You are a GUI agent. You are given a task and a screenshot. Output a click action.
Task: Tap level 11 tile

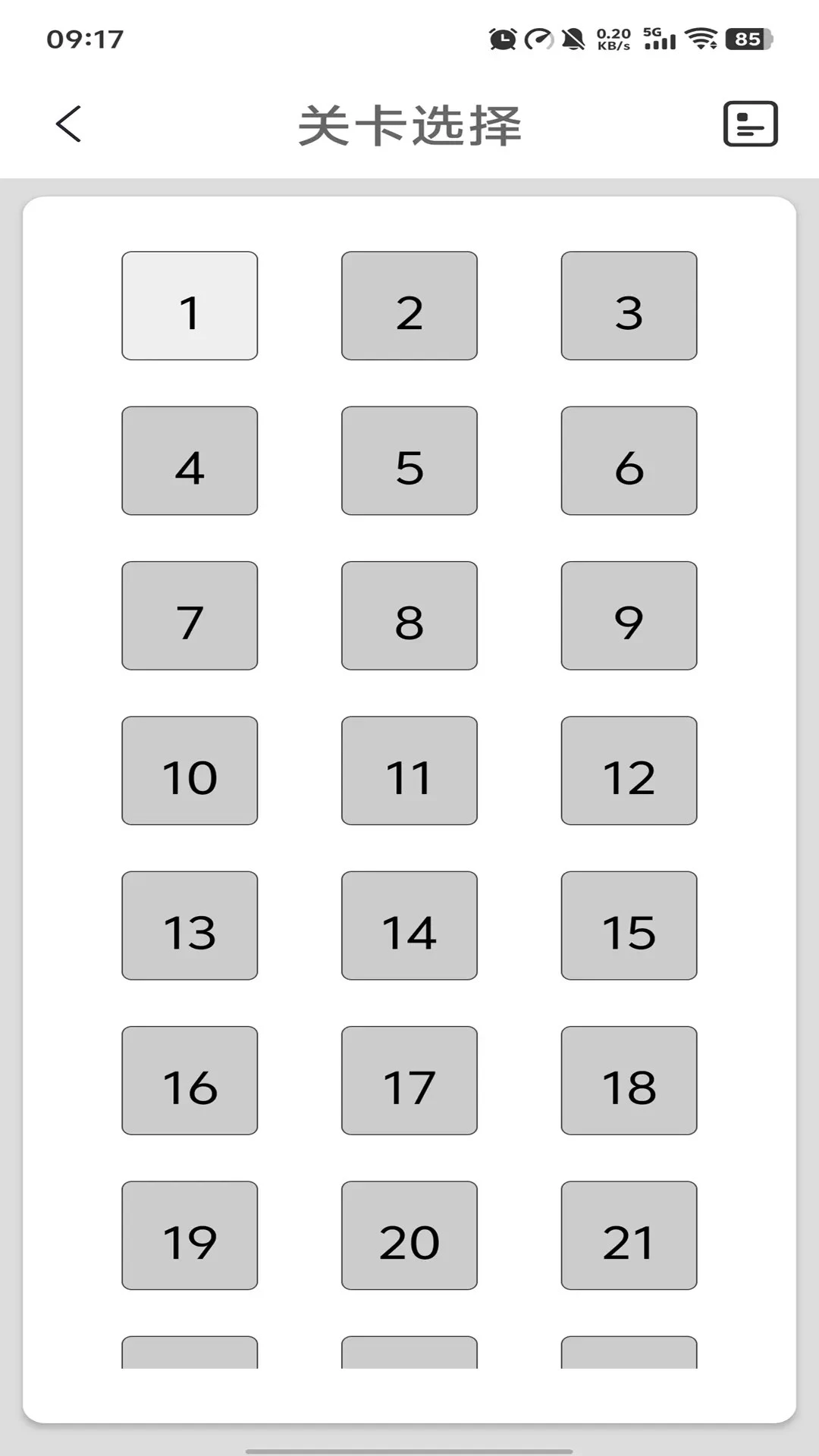[409, 770]
